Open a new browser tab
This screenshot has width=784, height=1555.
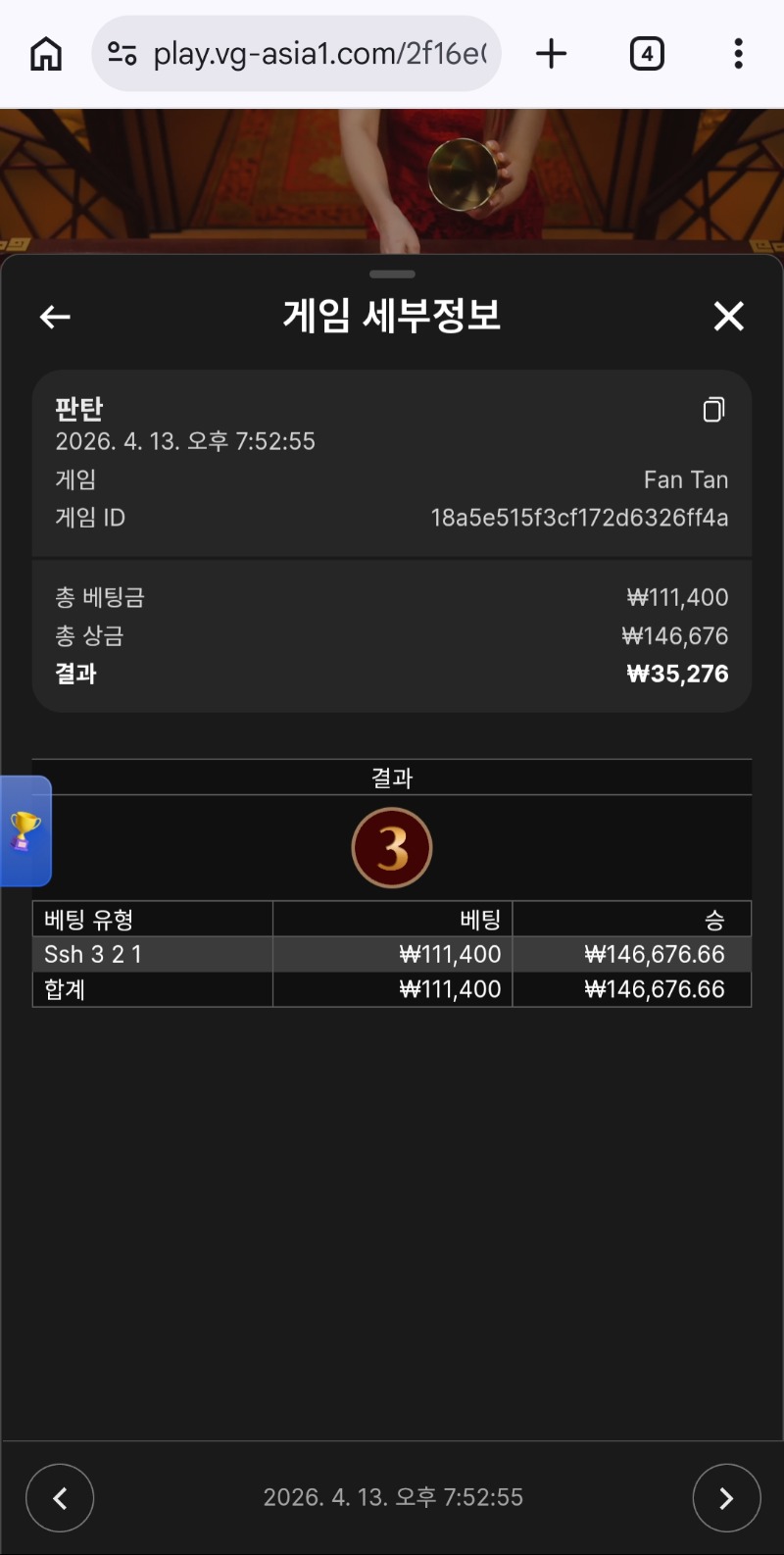coord(552,54)
